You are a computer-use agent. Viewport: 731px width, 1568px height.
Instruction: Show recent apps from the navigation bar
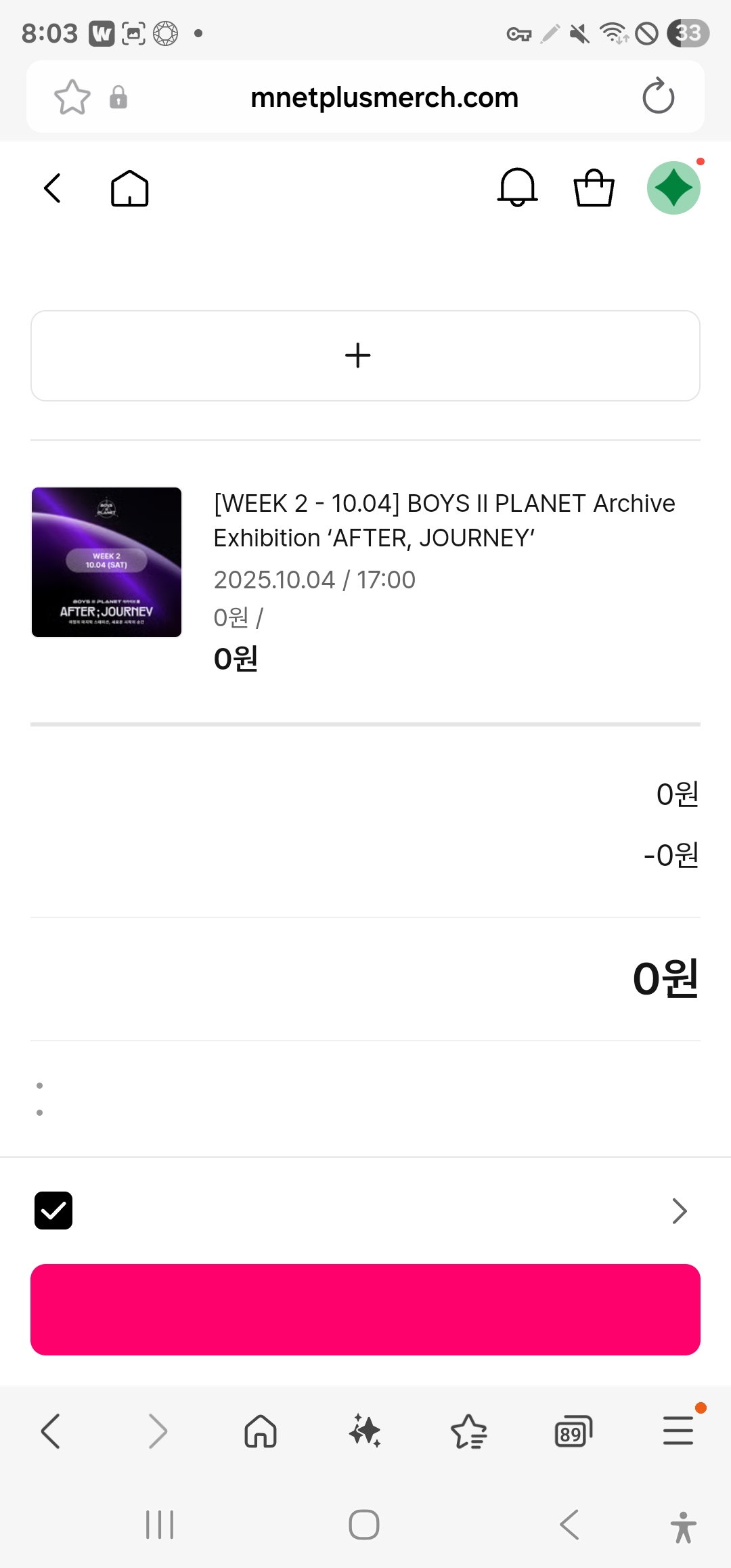coord(160,1525)
